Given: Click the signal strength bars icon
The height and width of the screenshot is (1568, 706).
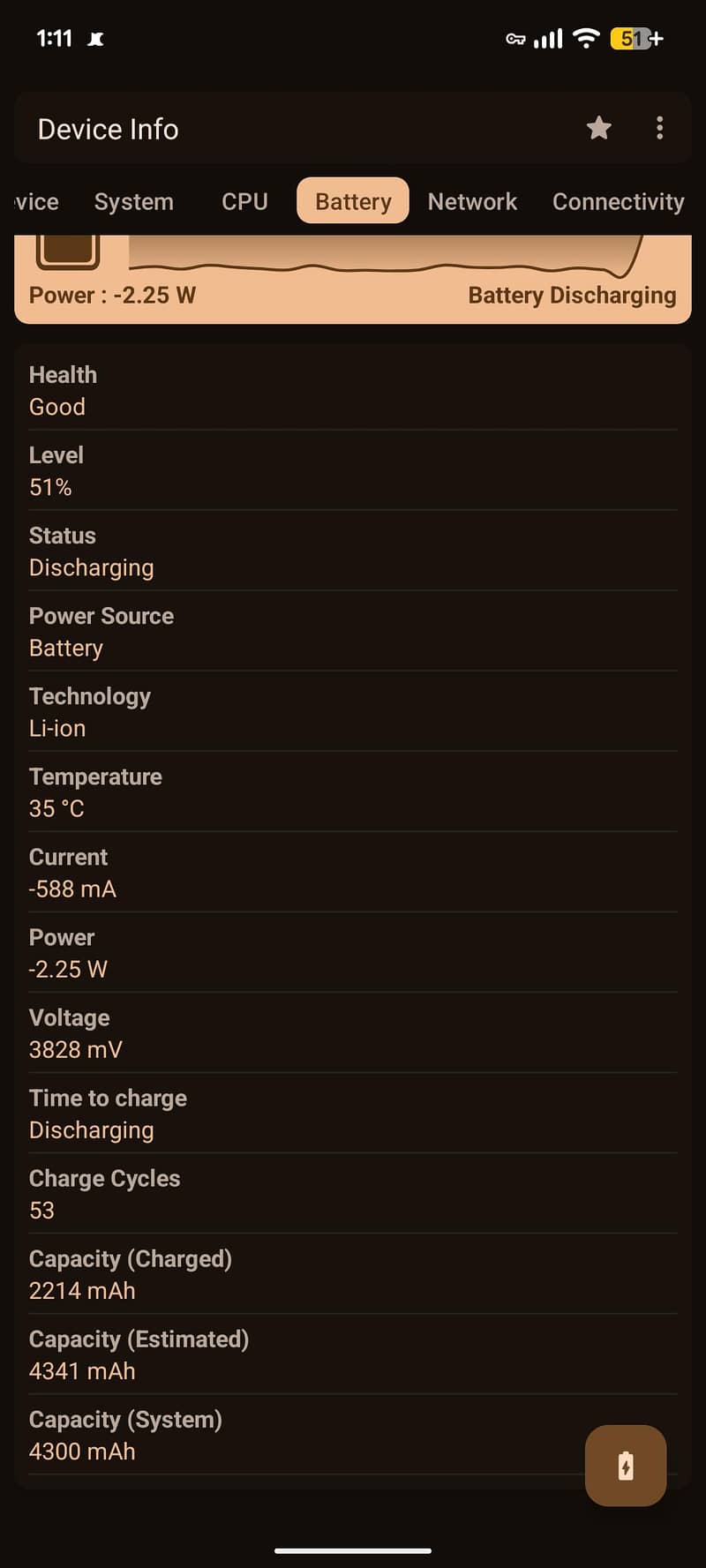Looking at the screenshot, I should pos(547,38).
